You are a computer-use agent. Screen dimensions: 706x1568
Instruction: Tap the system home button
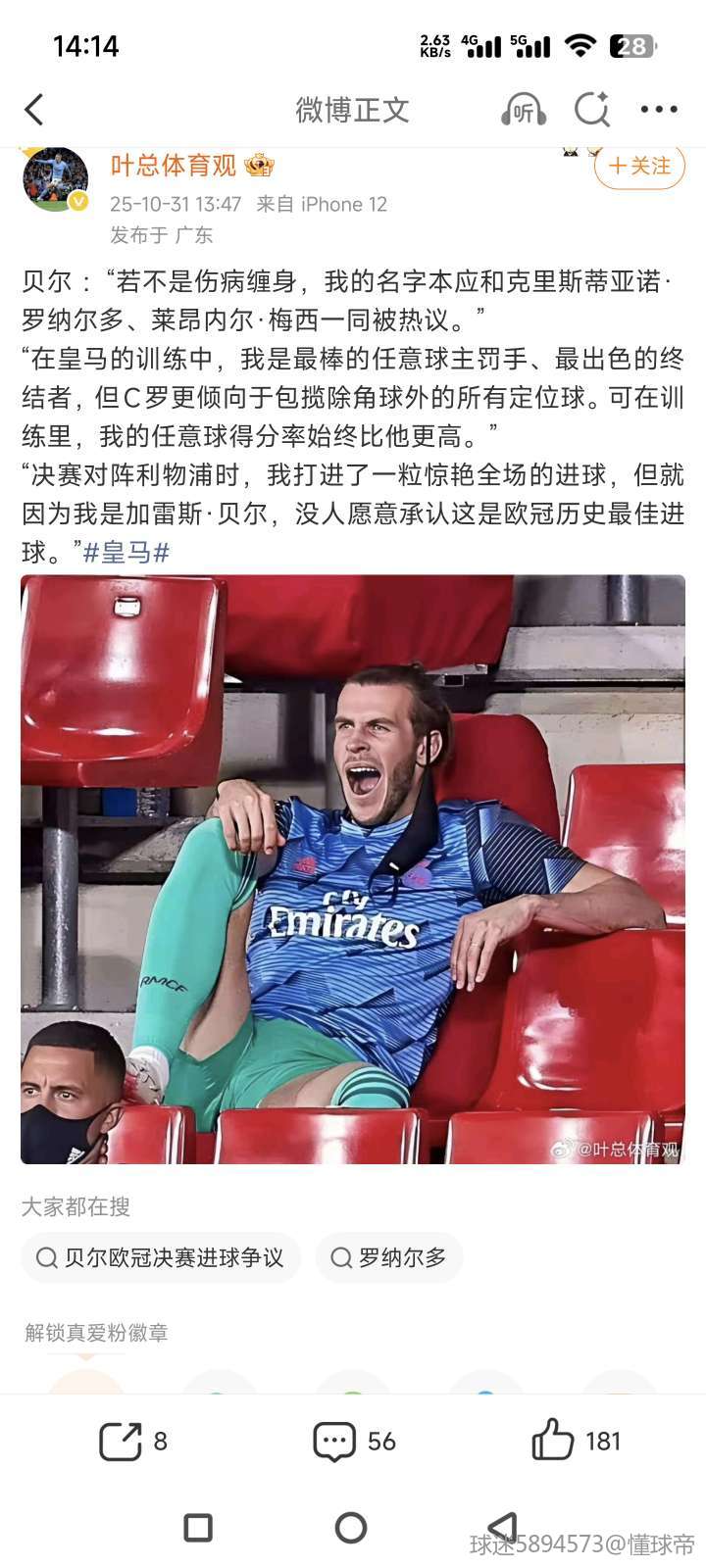click(x=351, y=1528)
